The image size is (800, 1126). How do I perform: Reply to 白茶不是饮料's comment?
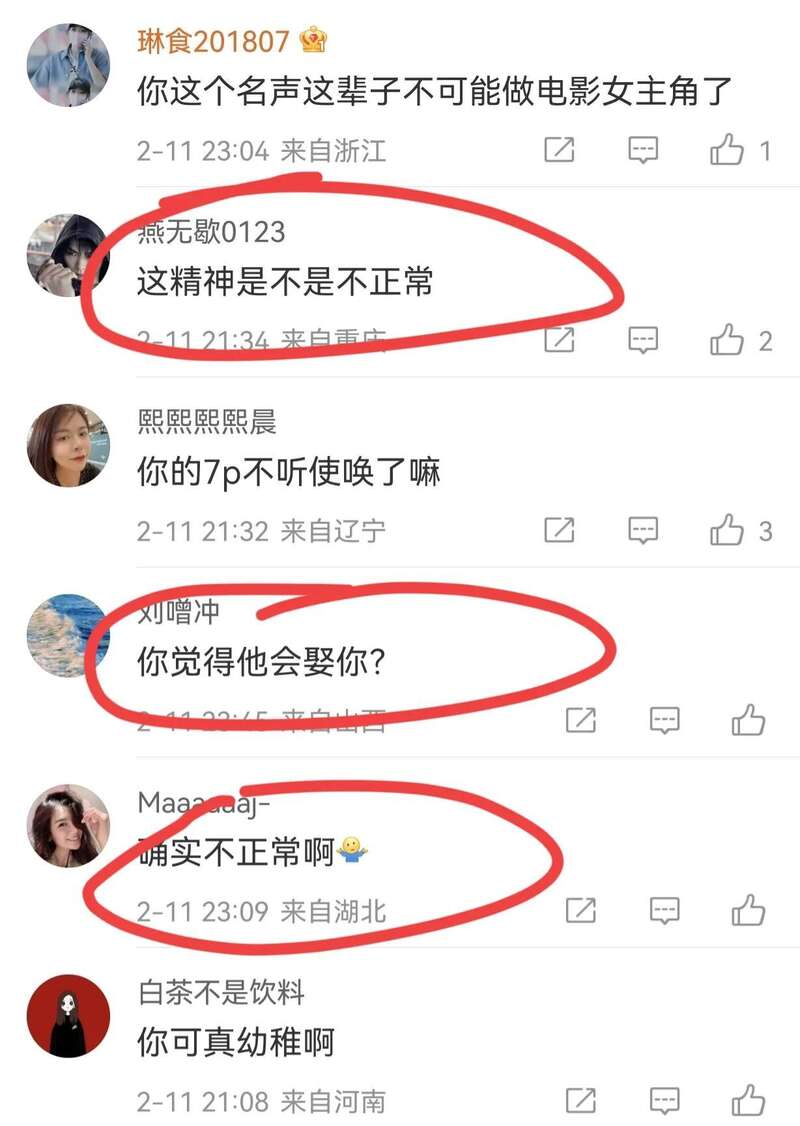(665, 1101)
